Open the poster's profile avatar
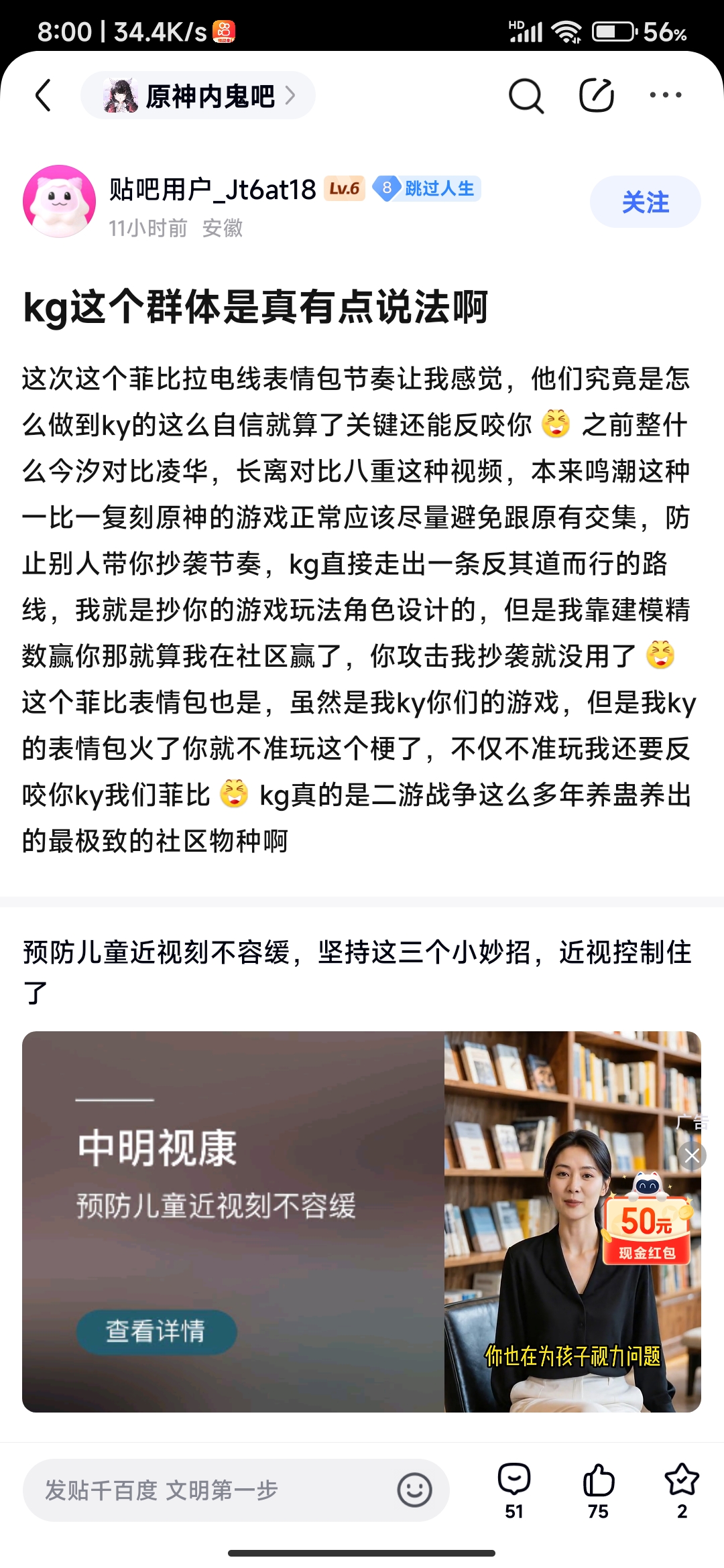 [59, 201]
